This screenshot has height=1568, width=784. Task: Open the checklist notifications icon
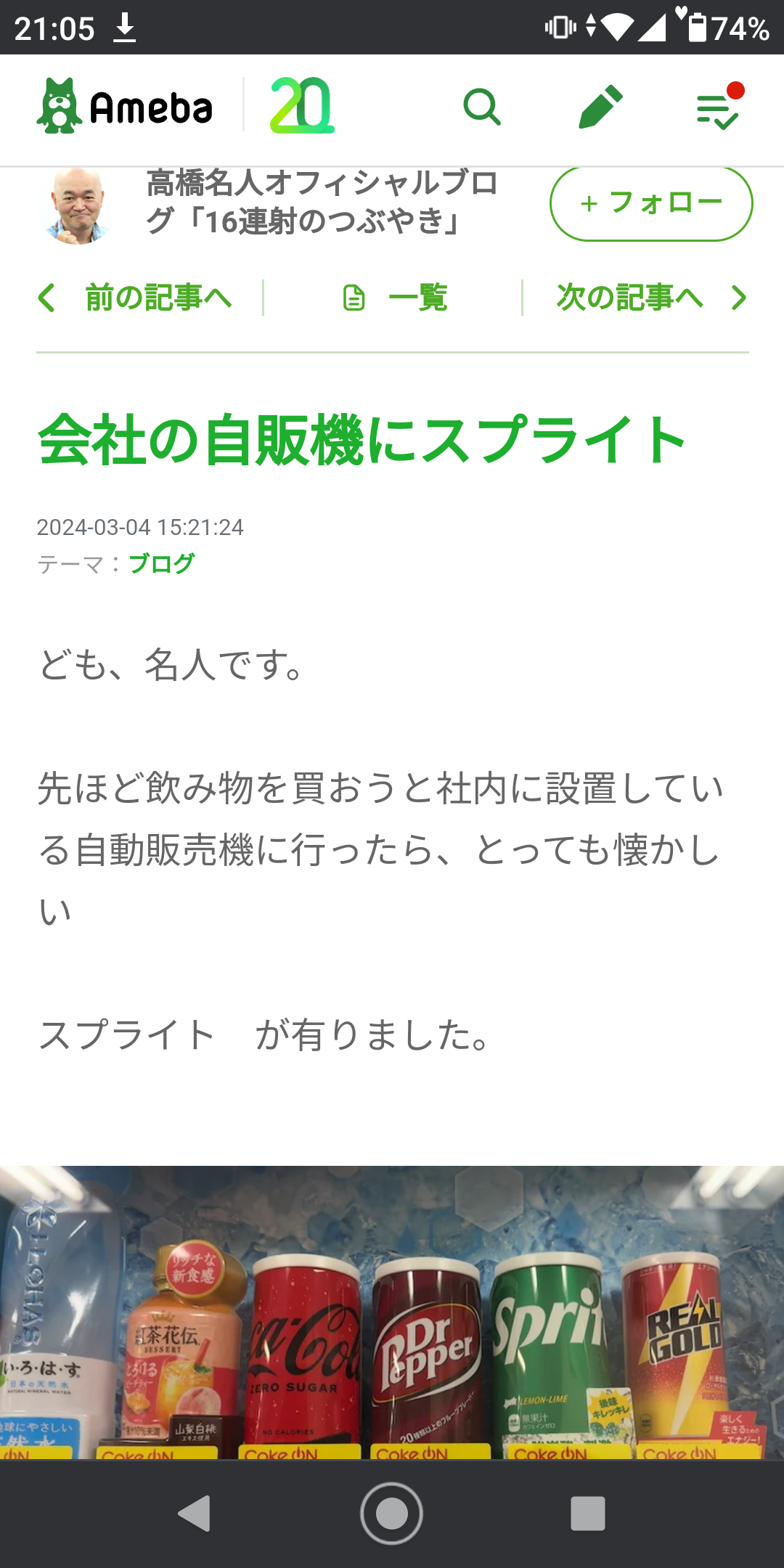(718, 109)
